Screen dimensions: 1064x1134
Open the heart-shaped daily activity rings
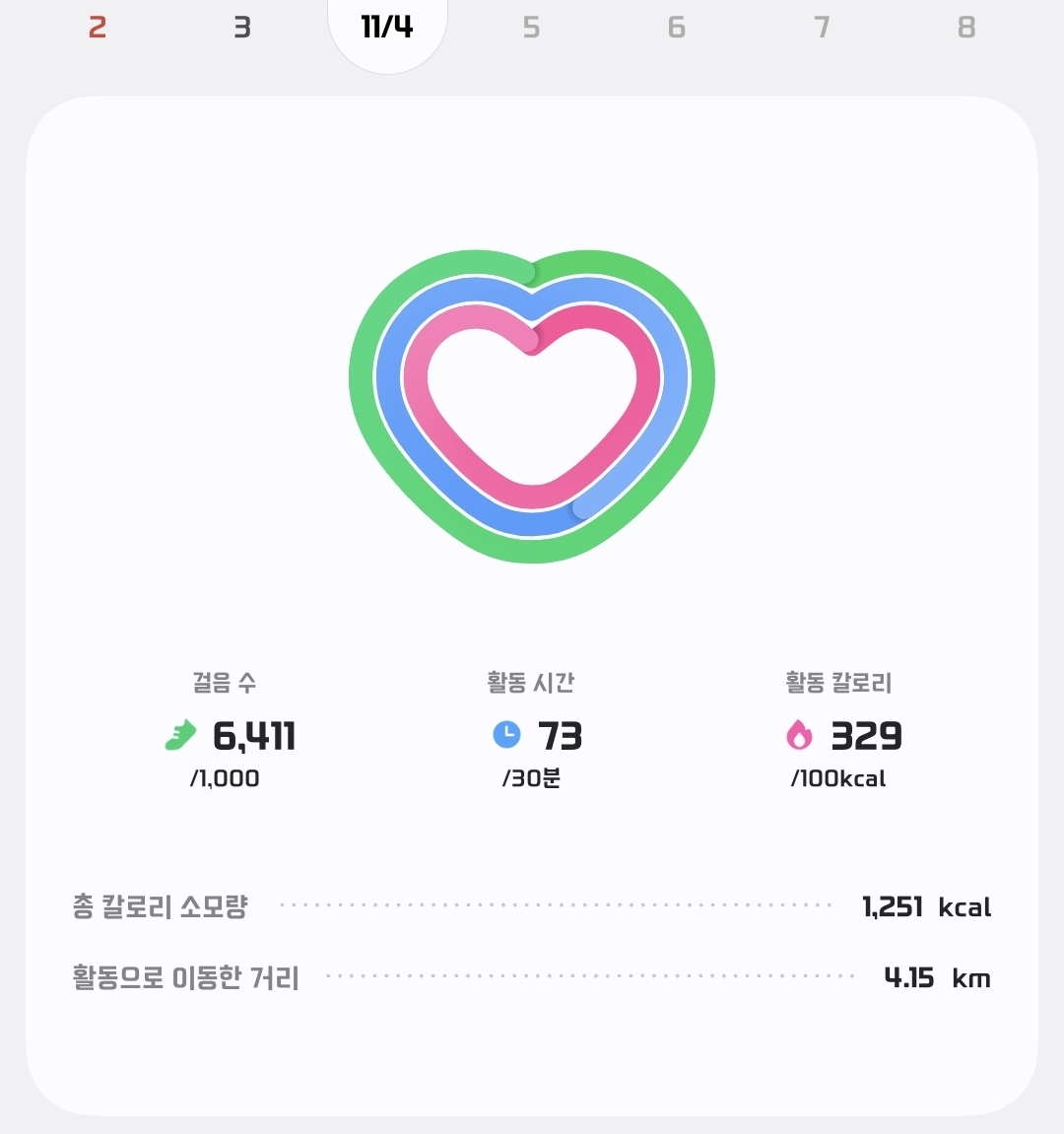coord(532,406)
